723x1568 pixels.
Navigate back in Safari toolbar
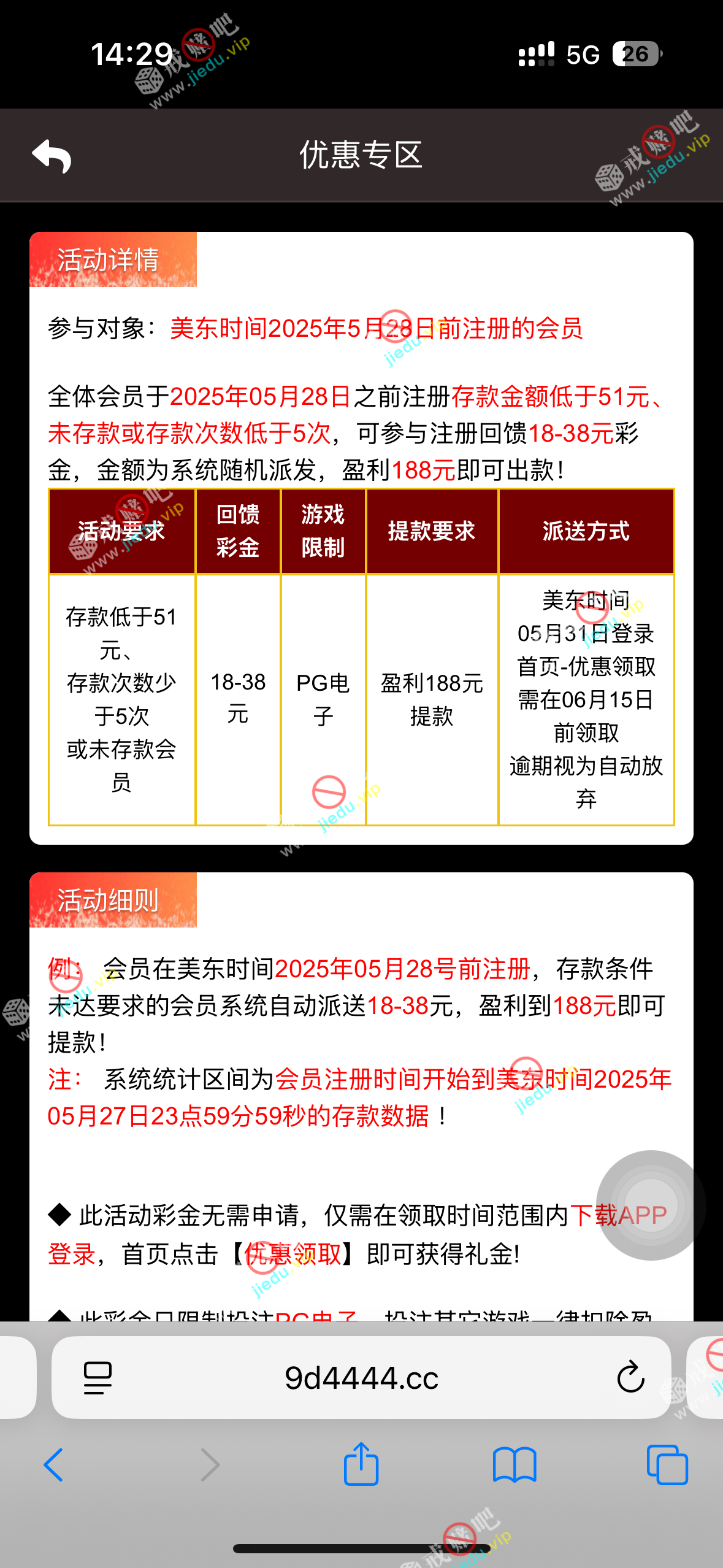pos(54,1465)
